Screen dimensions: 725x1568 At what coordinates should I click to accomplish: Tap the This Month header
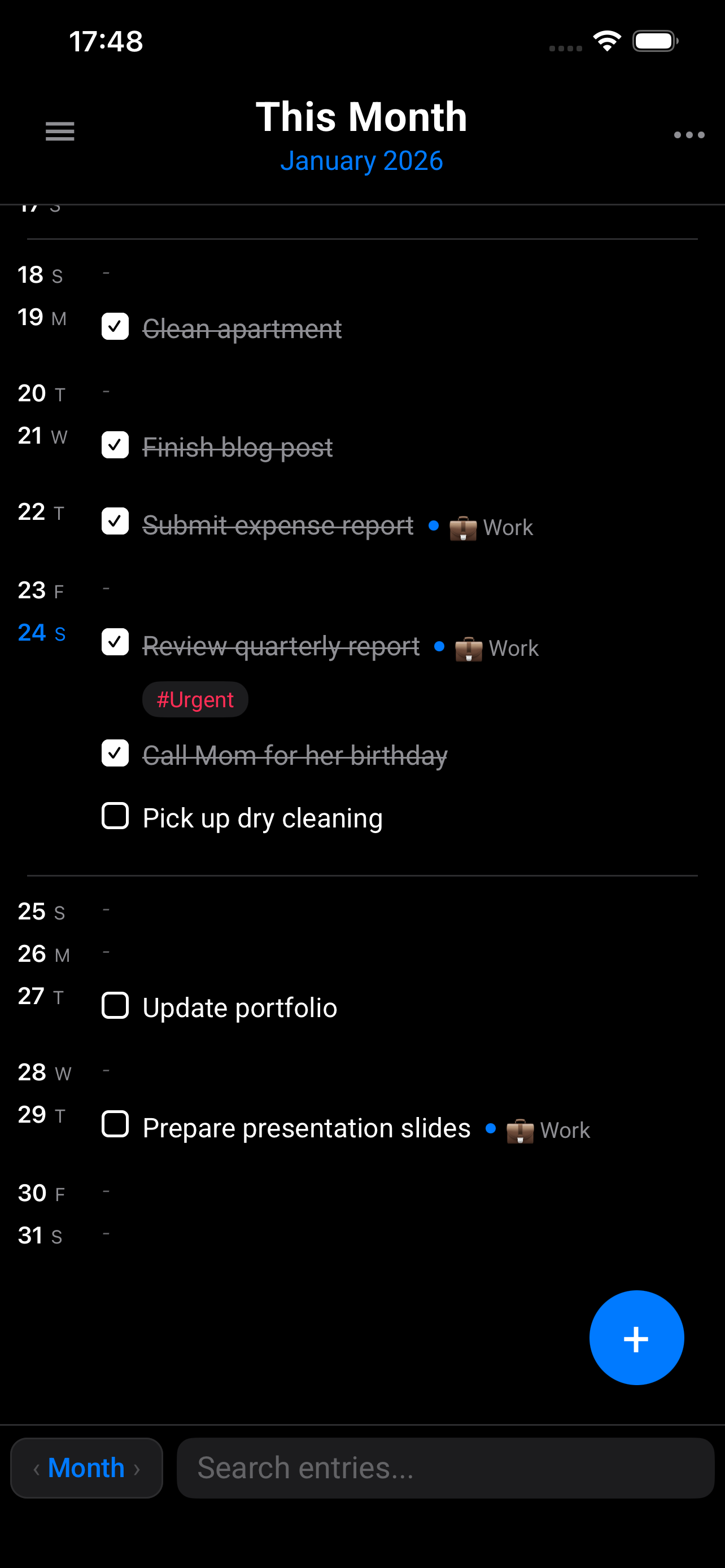361,116
